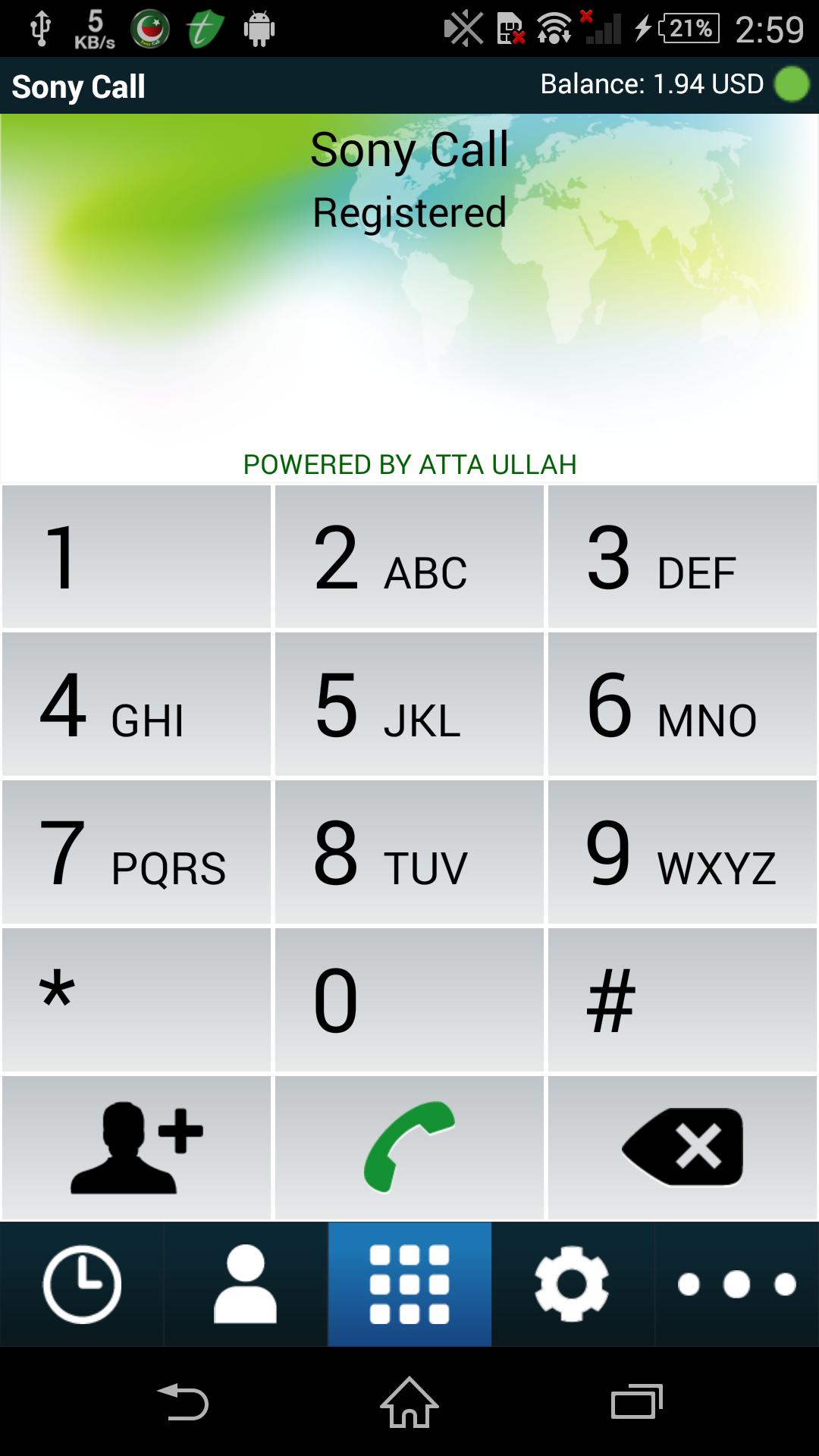The height and width of the screenshot is (1456, 819).
Task: Dial the 7 PQRS key
Action: (136, 852)
